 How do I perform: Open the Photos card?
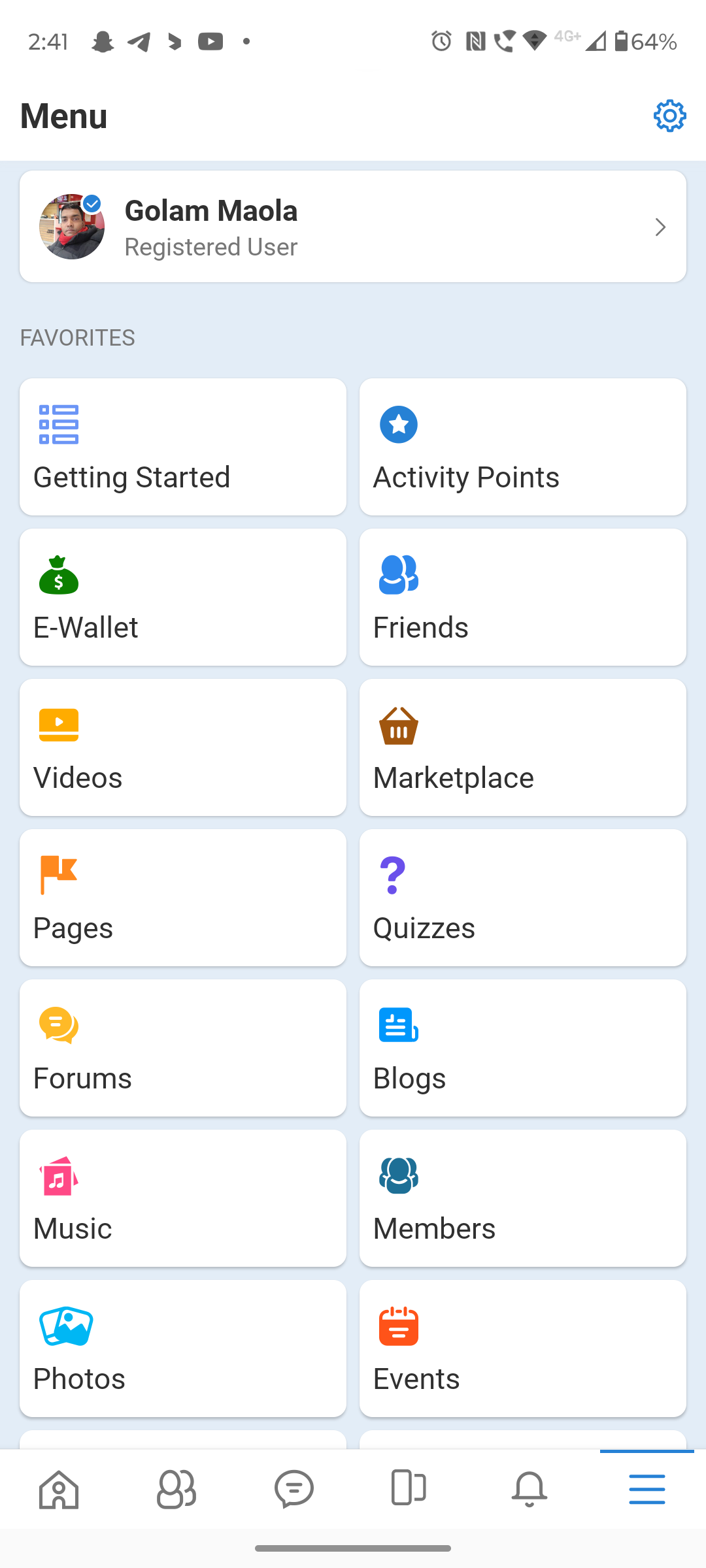(x=183, y=1348)
